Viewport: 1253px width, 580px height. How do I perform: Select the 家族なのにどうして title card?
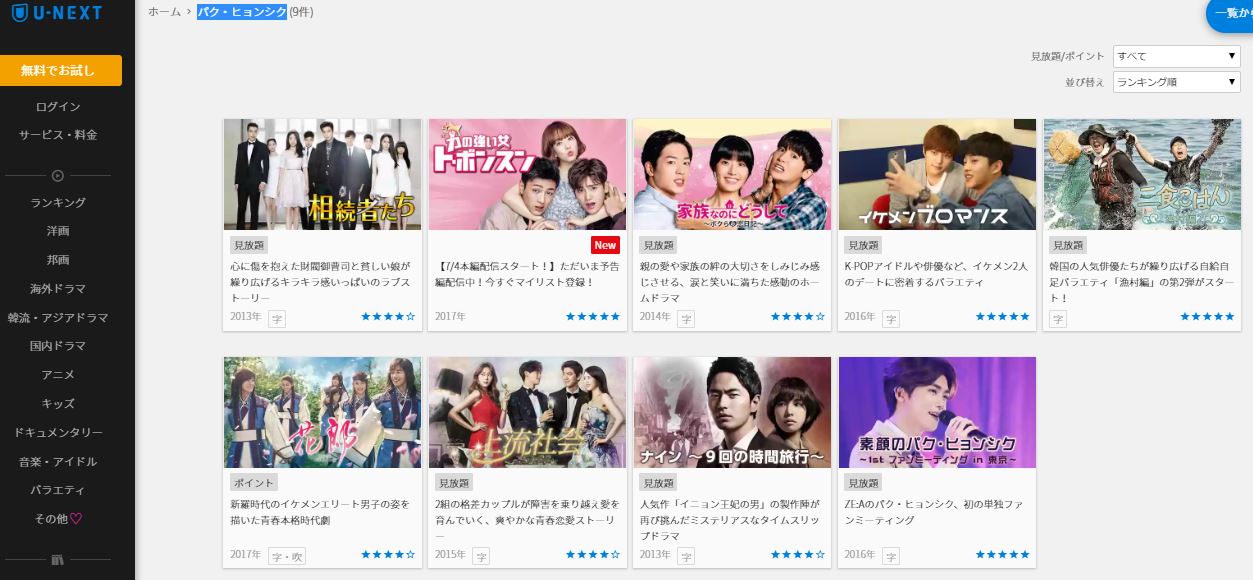tap(732, 175)
